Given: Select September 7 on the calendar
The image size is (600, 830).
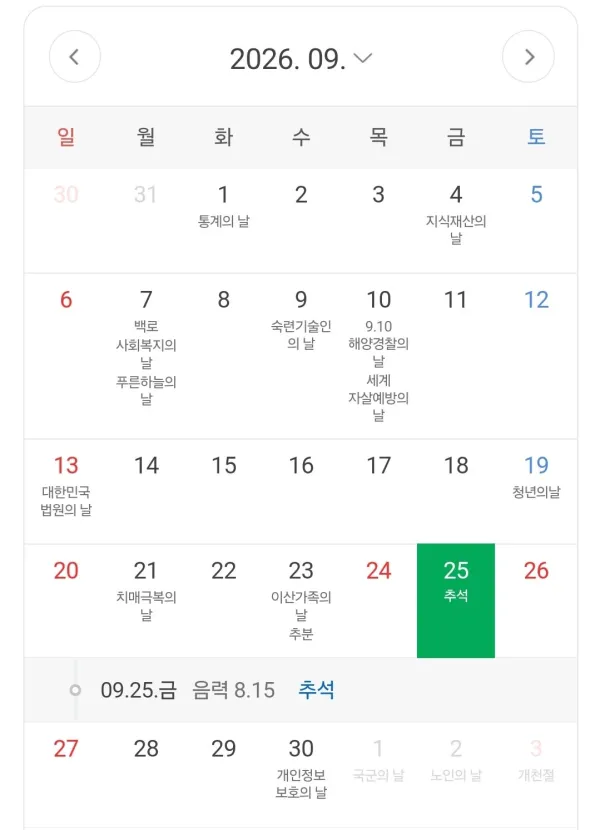Looking at the screenshot, I should tap(146, 356).
